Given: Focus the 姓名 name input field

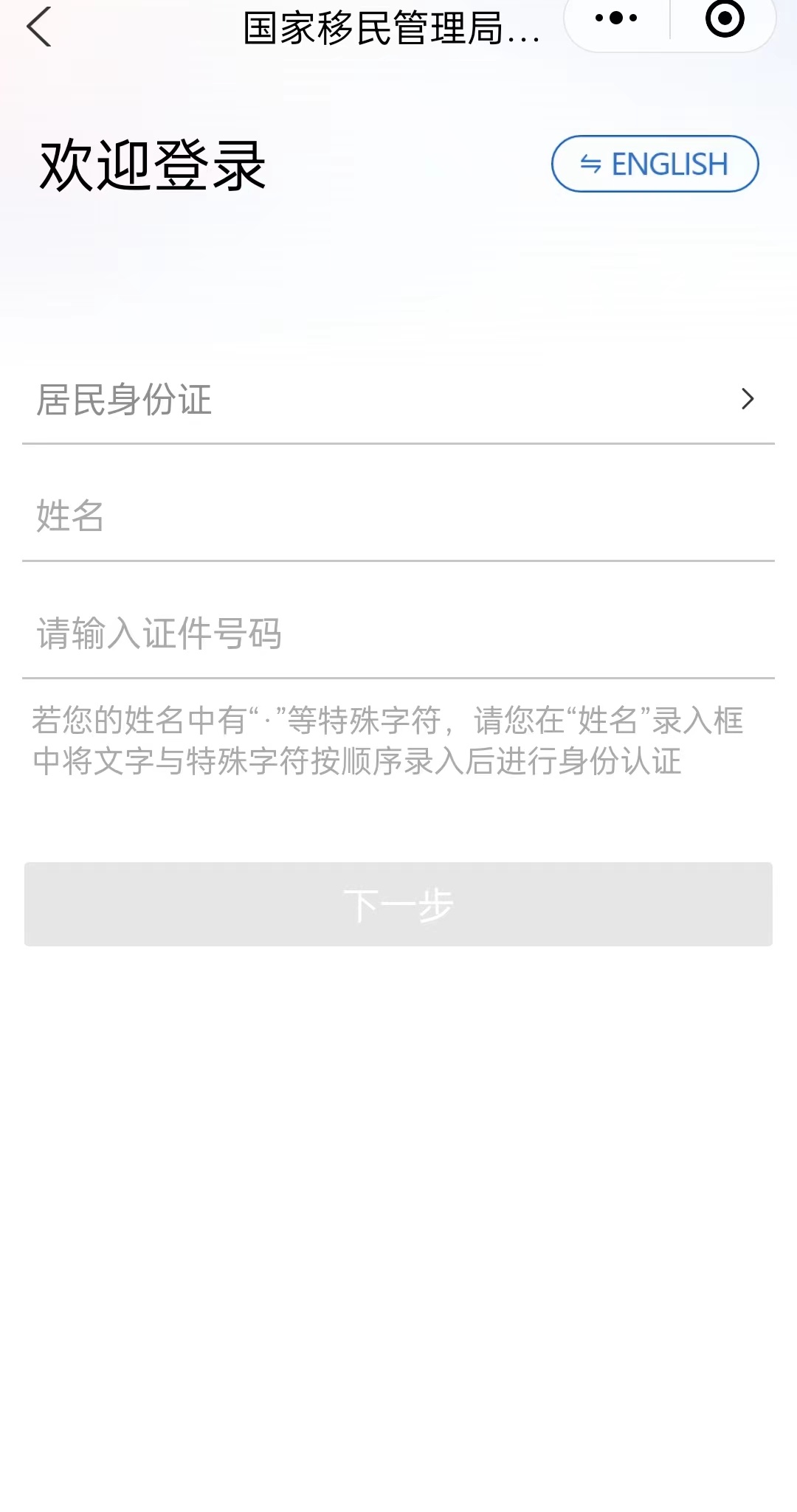Looking at the screenshot, I should point(398,516).
